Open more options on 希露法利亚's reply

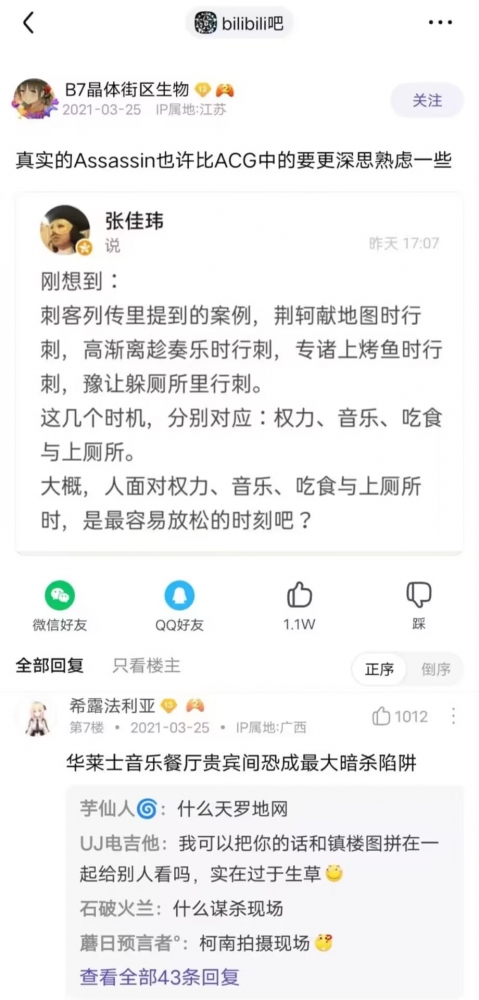pyautogui.click(x=453, y=716)
